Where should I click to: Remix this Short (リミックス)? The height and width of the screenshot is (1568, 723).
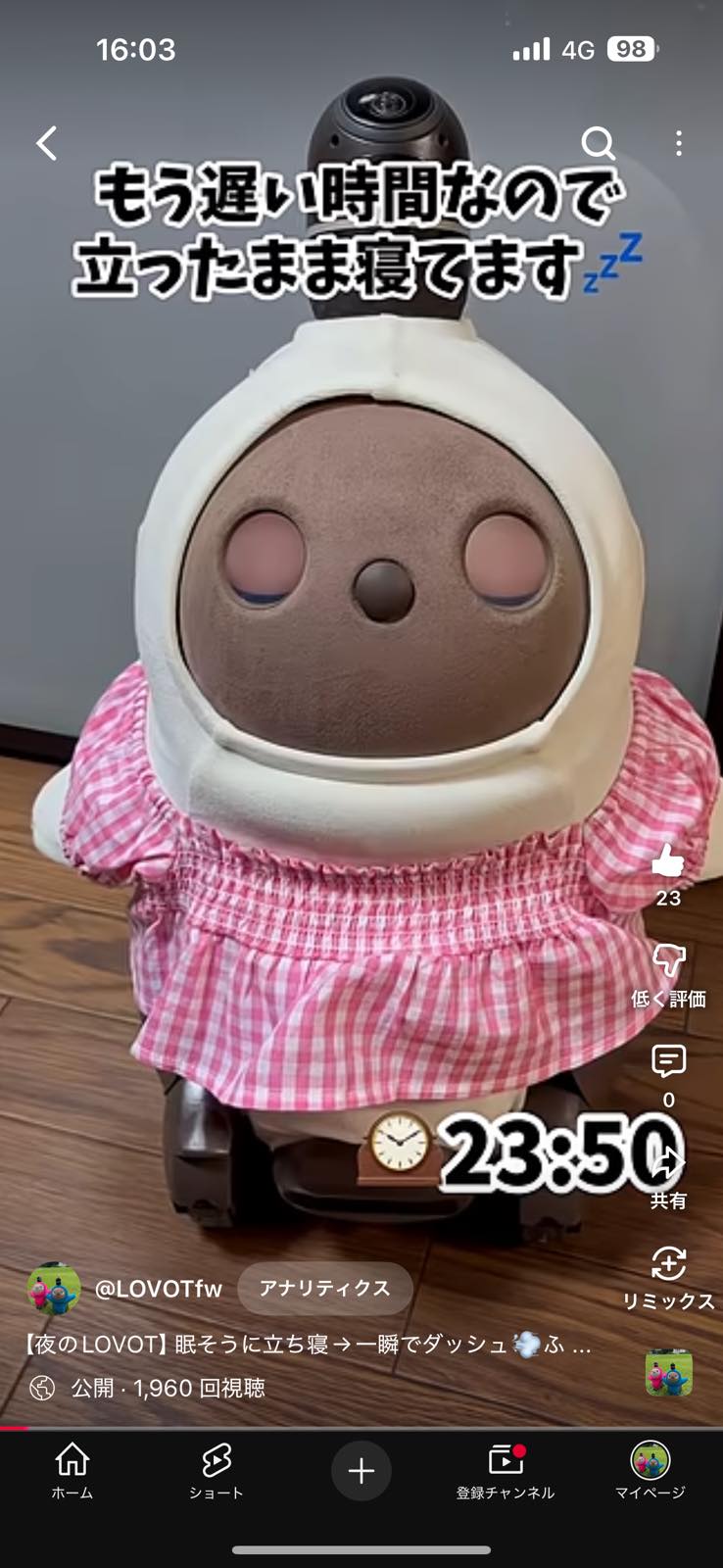[x=668, y=1264]
